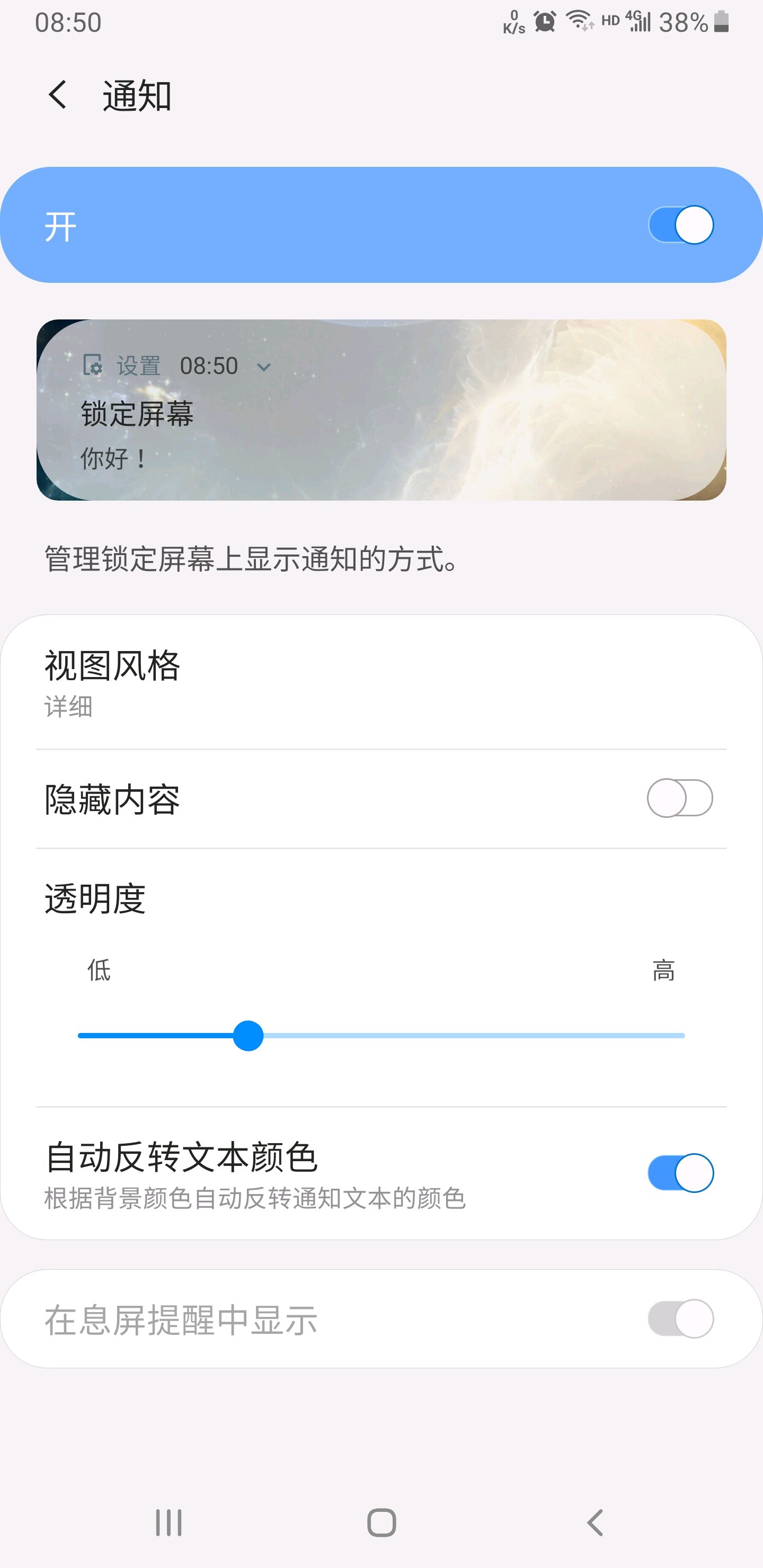Go to home screen via navigation bar
This screenshot has width=763, height=1568.
(382, 1523)
